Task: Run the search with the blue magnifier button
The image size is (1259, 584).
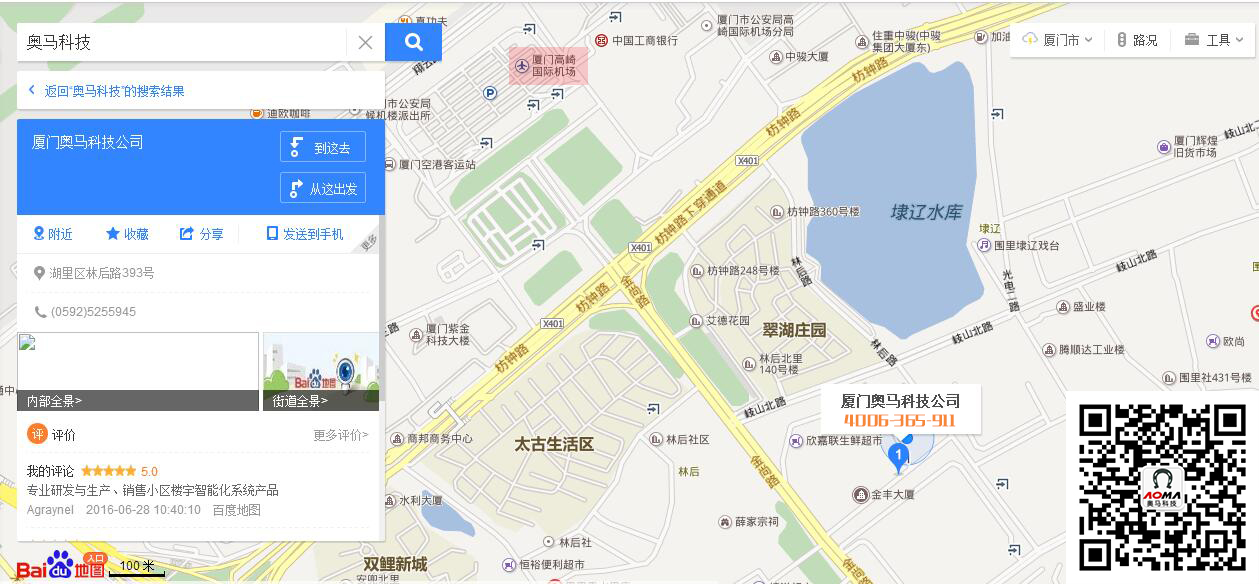Action: [413, 42]
